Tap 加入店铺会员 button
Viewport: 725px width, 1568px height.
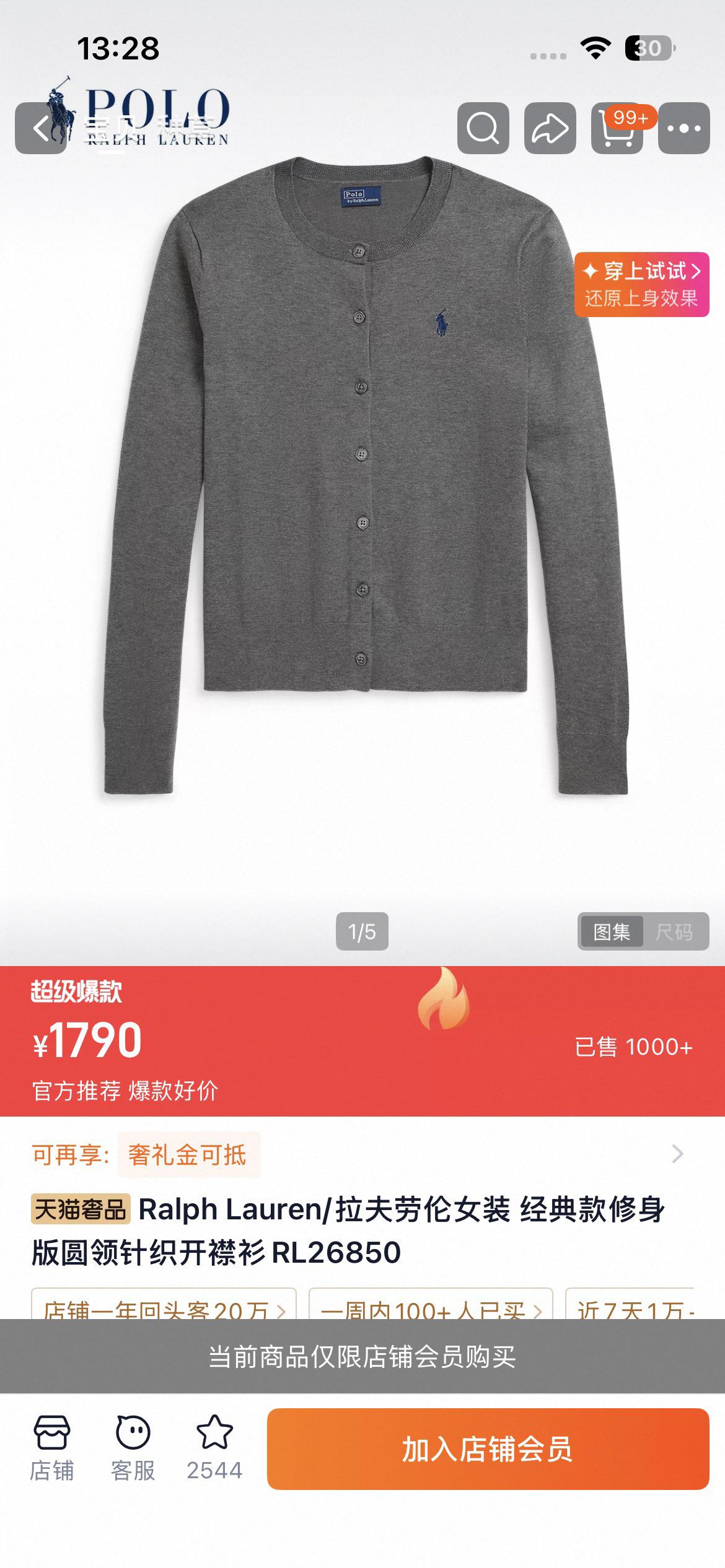(488, 1449)
